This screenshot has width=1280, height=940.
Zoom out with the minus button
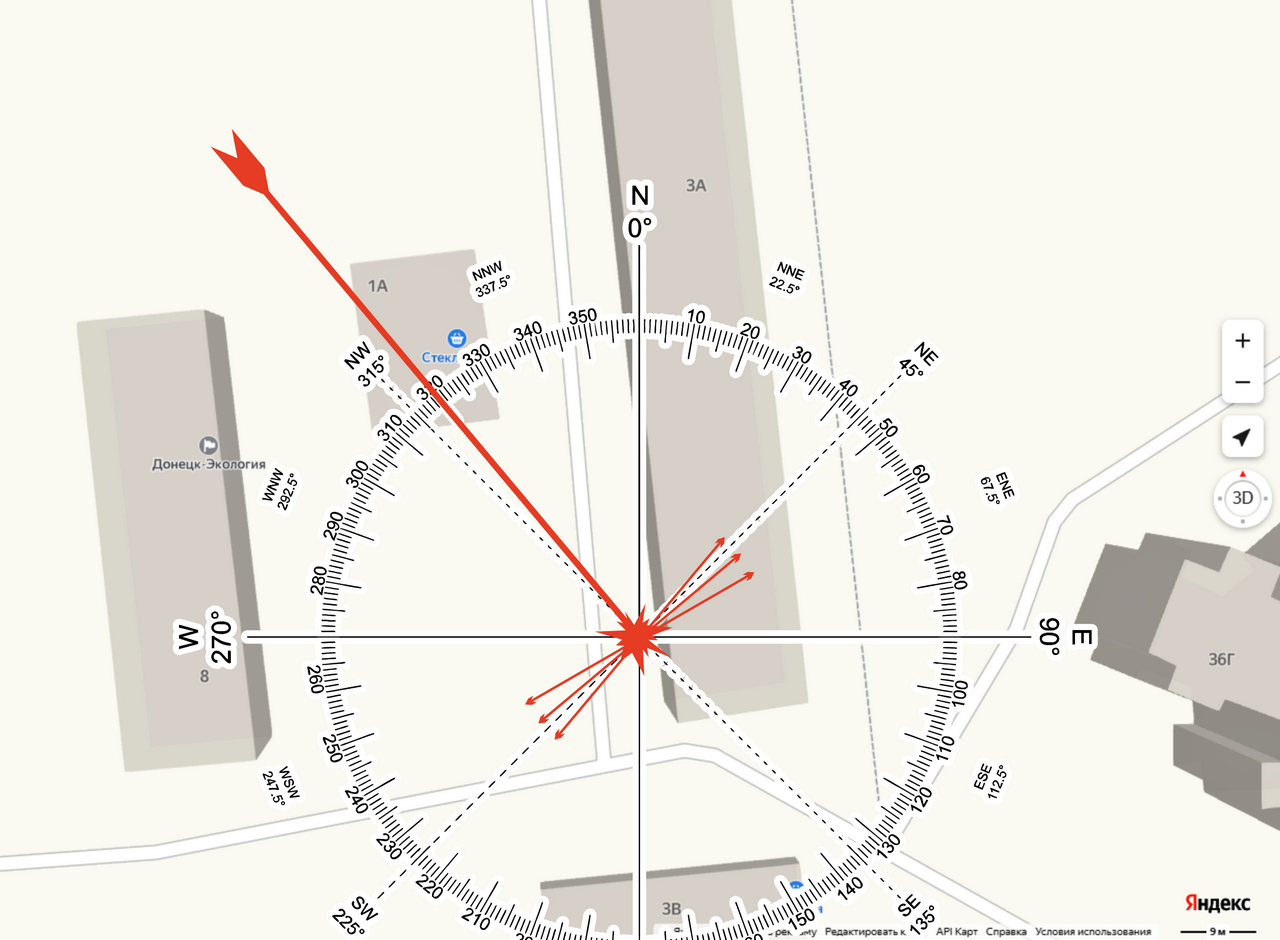(1242, 382)
